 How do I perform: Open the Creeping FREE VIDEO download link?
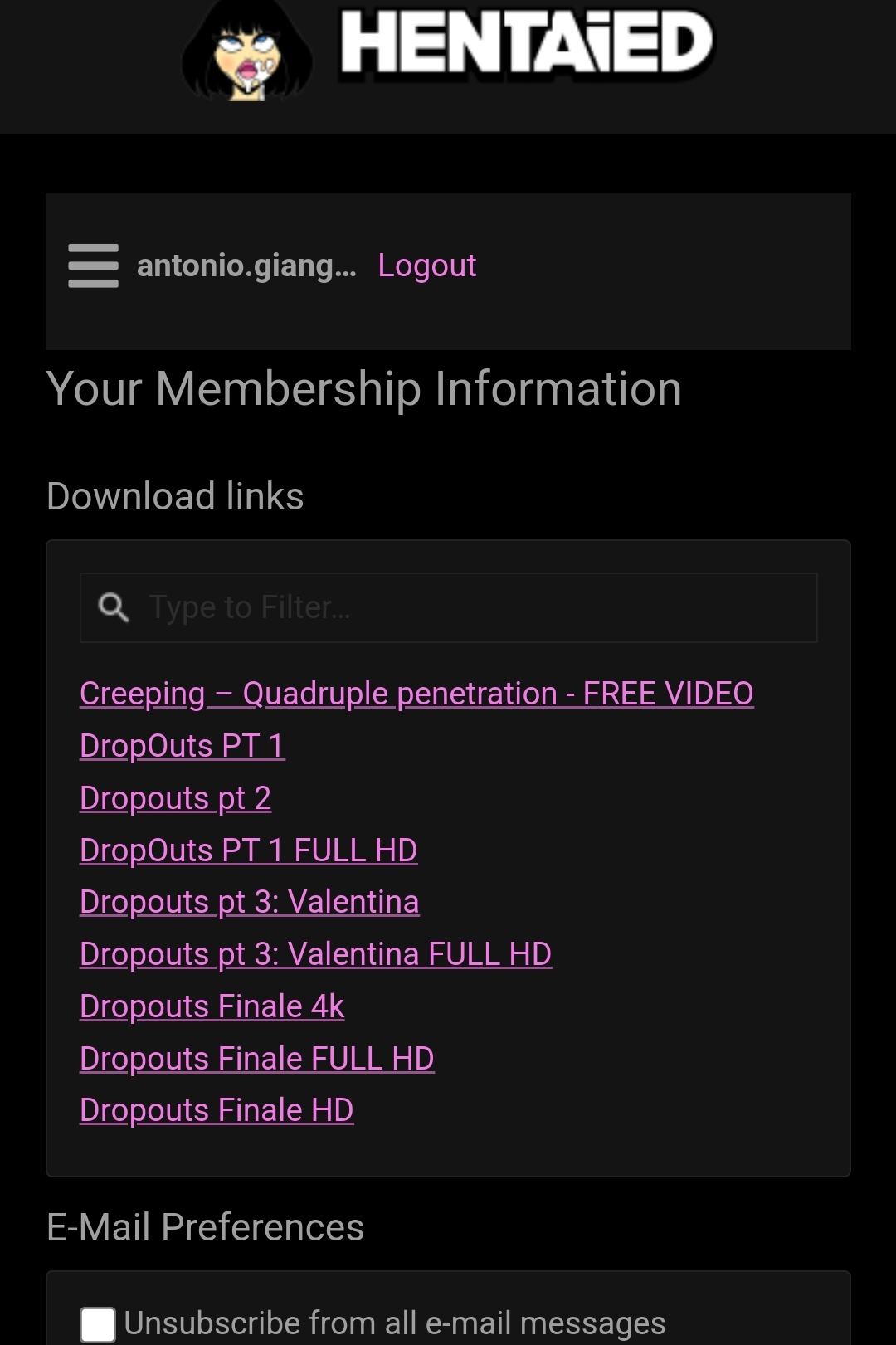click(416, 694)
